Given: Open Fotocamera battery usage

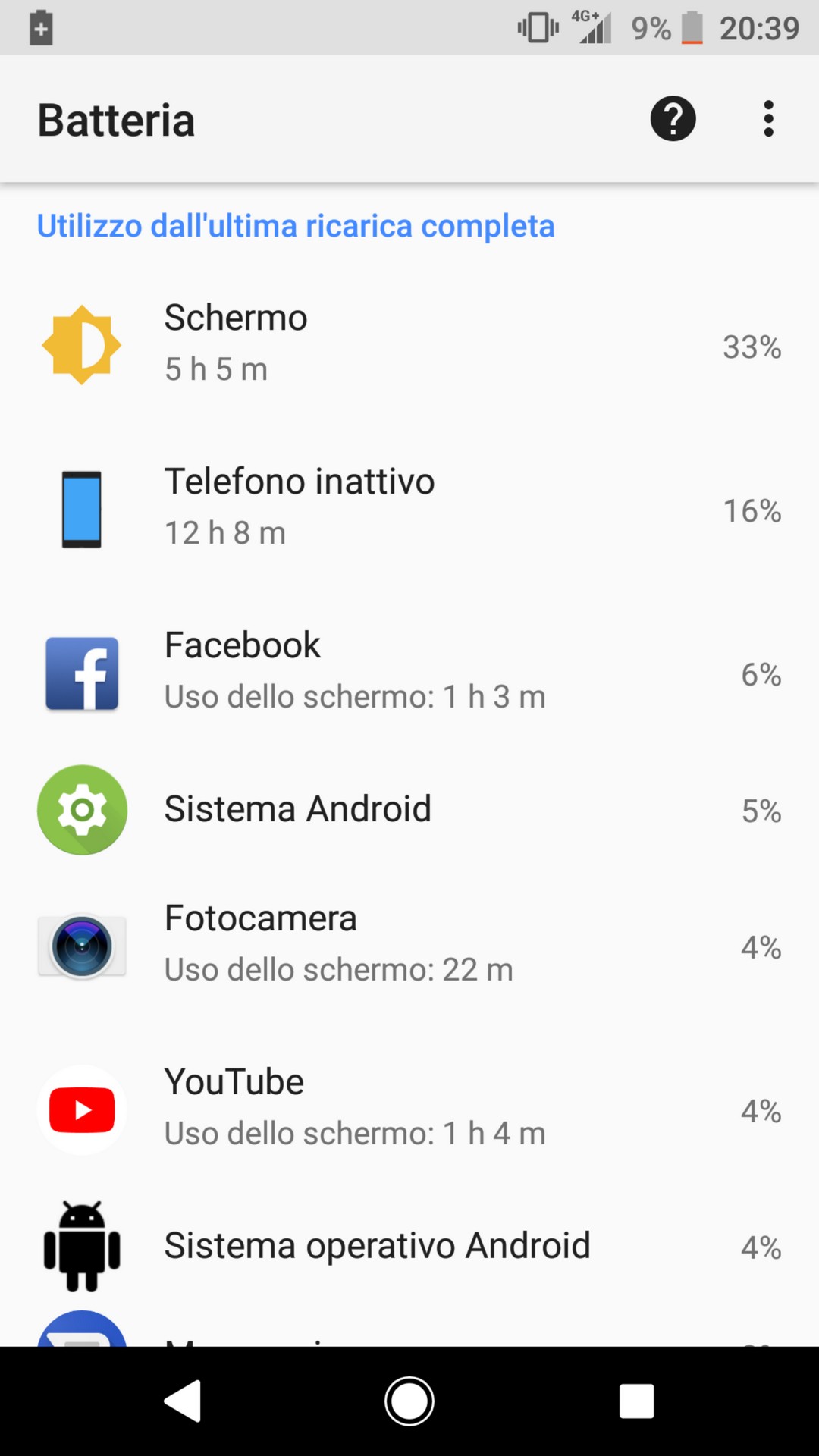Looking at the screenshot, I should coord(409,945).
